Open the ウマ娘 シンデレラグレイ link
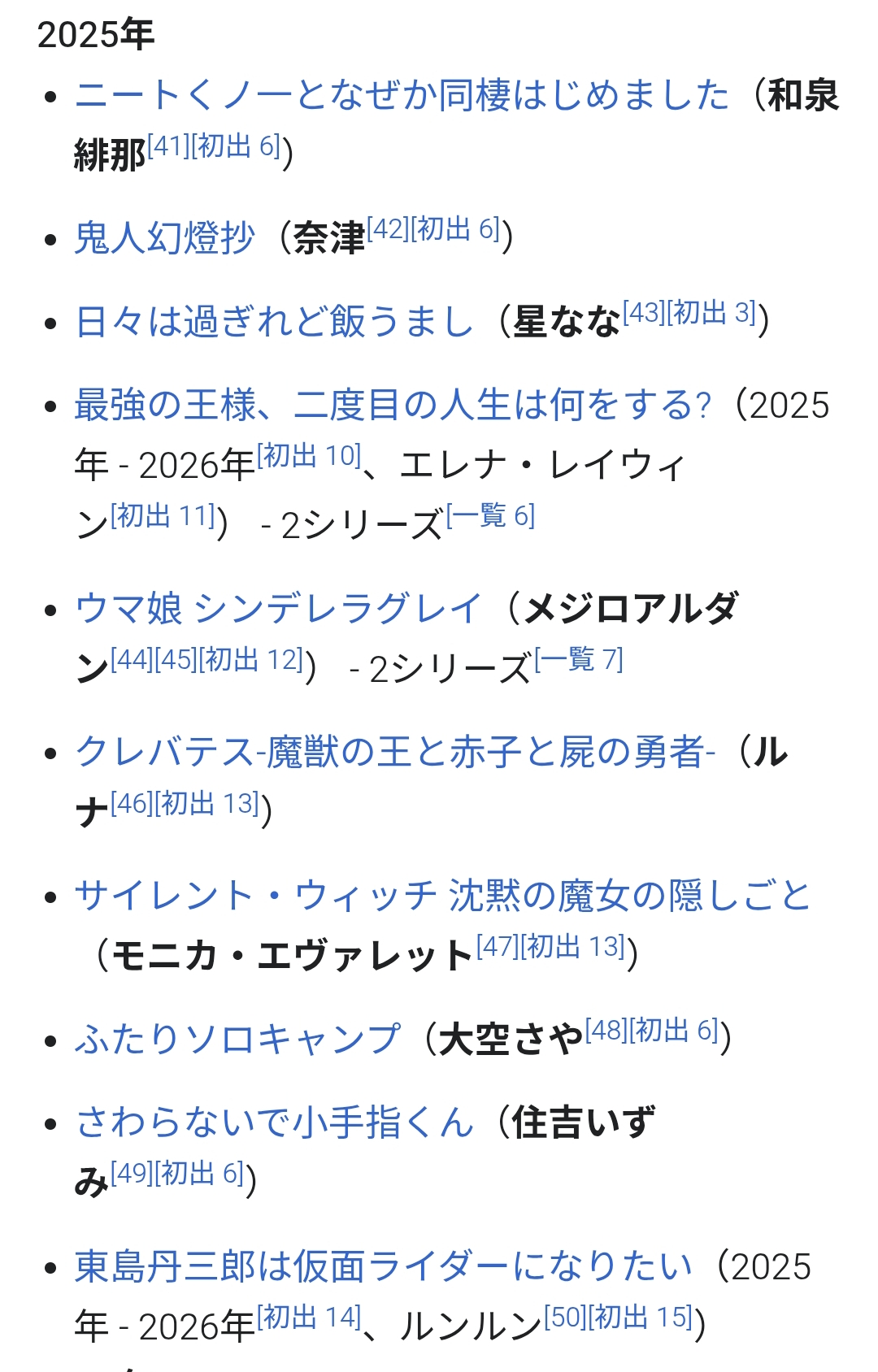Screen dimensions: 878x1372 (x=279, y=609)
